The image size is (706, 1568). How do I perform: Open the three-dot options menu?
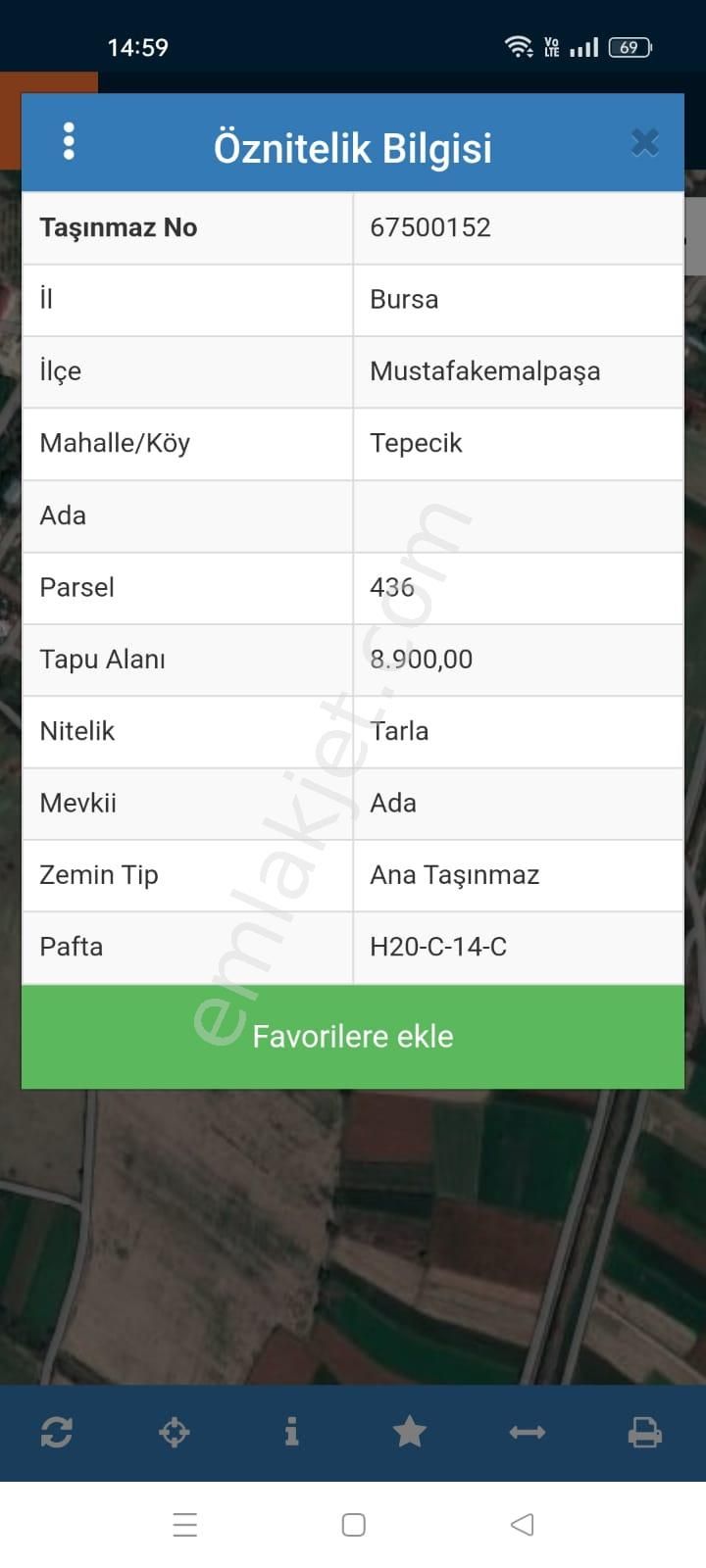tap(69, 141)
